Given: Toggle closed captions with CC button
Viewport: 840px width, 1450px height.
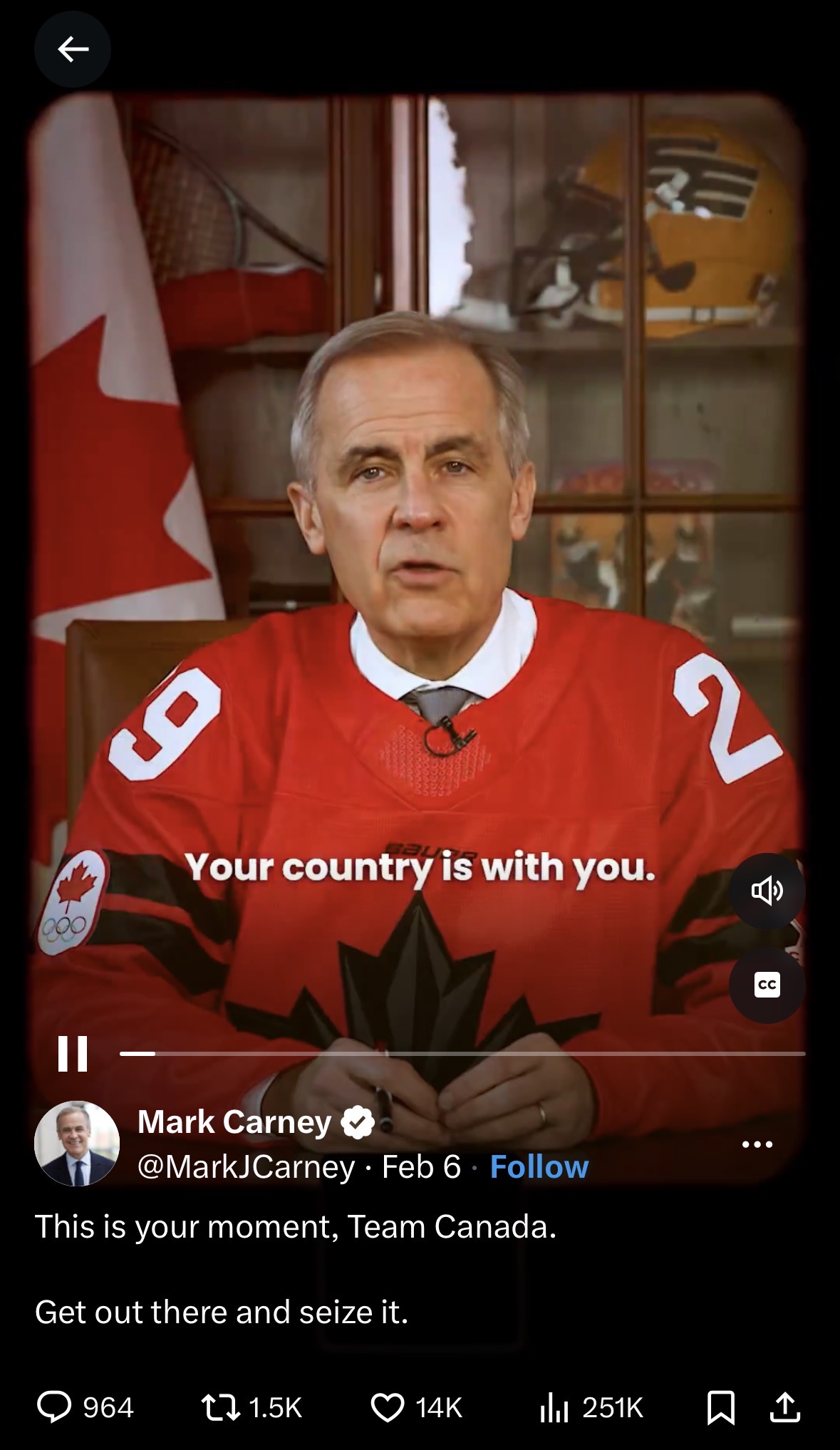Looking at the screenshot, I should click(767, 985).
